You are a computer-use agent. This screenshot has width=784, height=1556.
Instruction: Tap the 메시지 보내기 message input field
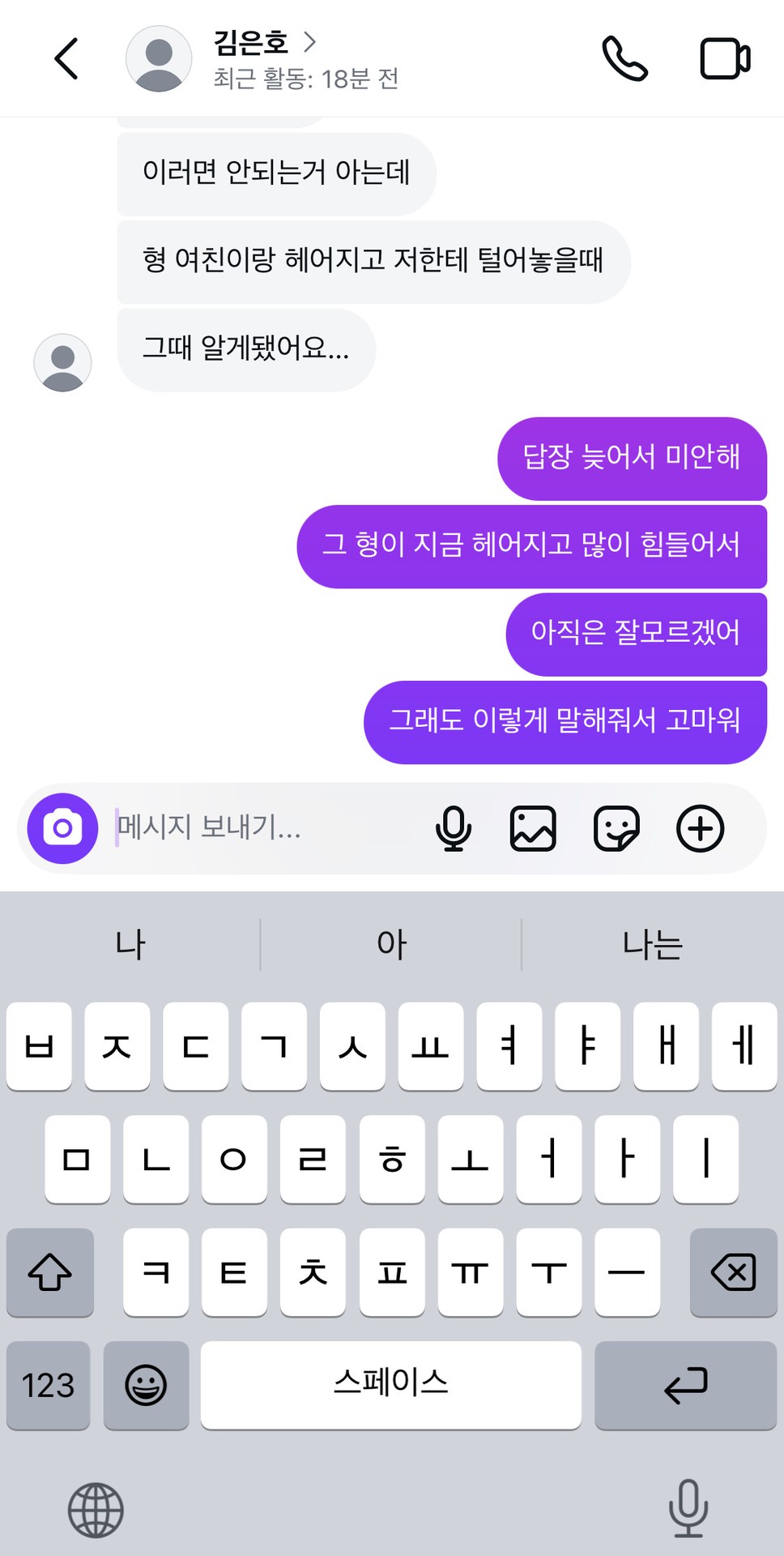[x=243, y=828]
